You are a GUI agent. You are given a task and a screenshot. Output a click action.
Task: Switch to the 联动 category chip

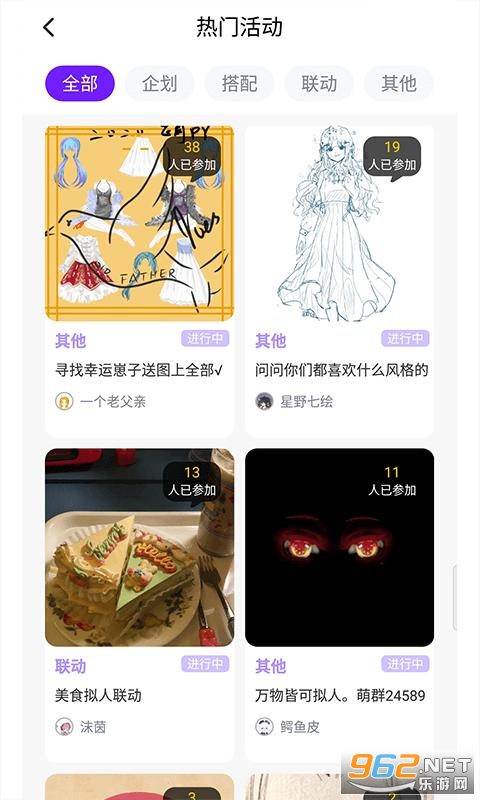pos(319,83)
